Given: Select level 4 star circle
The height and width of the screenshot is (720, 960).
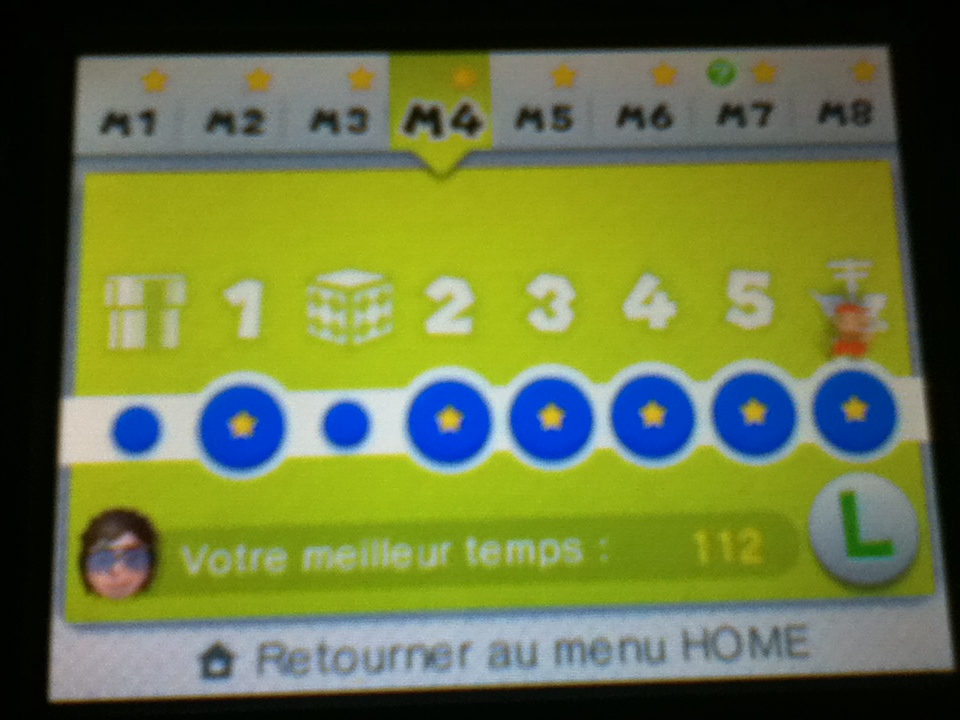Looking at the screenshot, I should click(652, 413).
